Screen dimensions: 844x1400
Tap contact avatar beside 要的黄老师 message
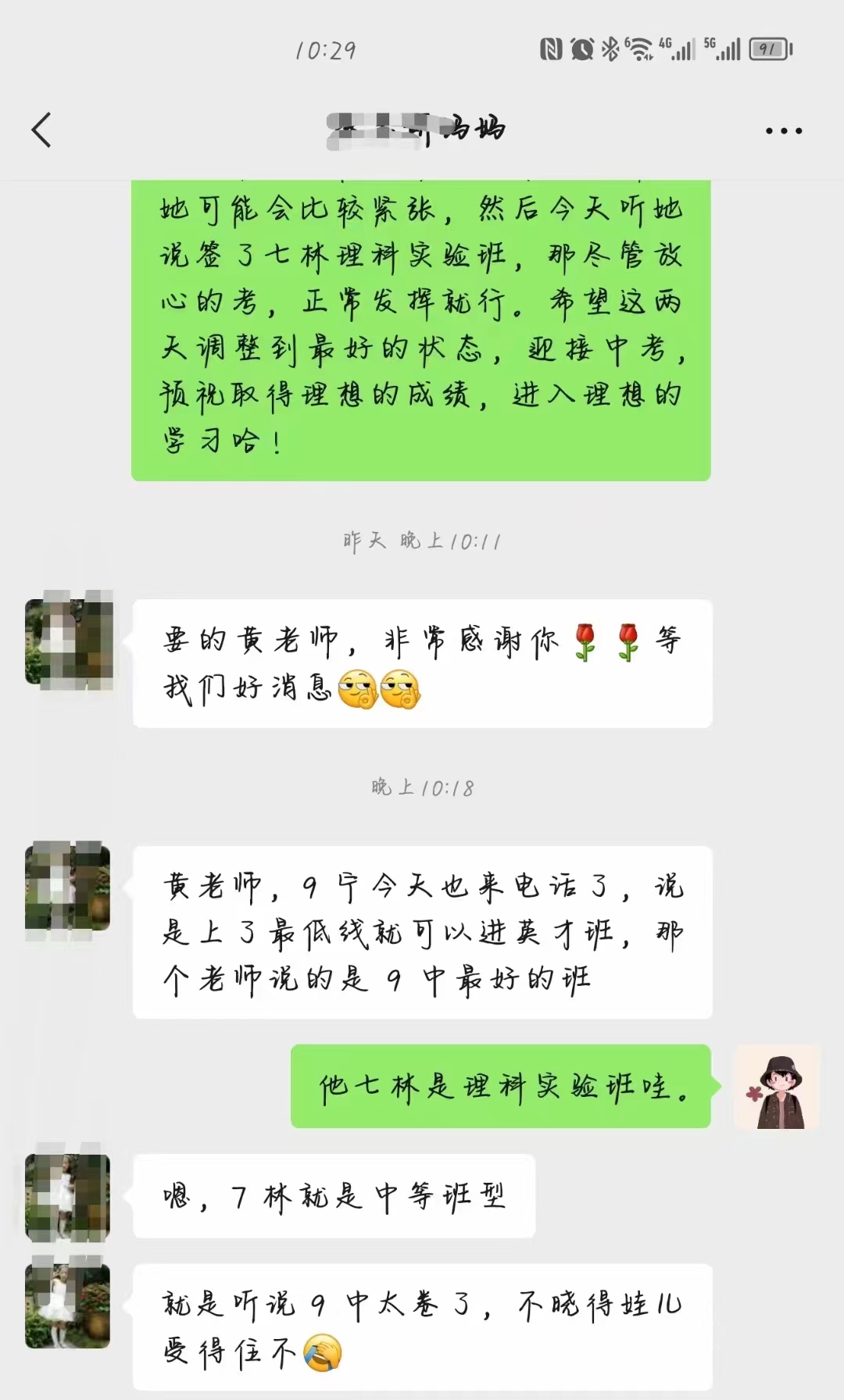click(x=69, y=641)
